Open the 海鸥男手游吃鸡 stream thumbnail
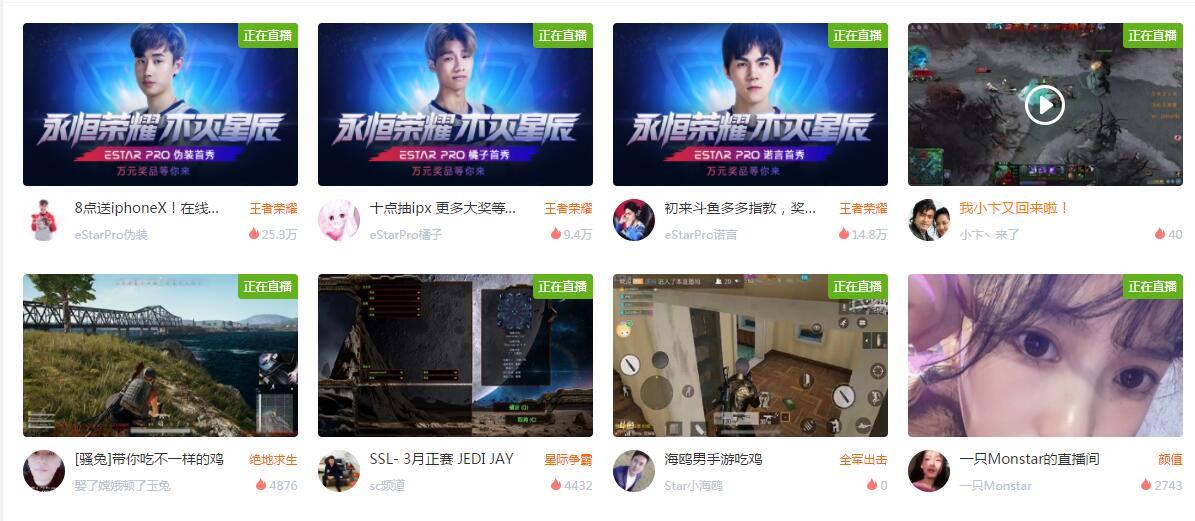 coord(750,355)
